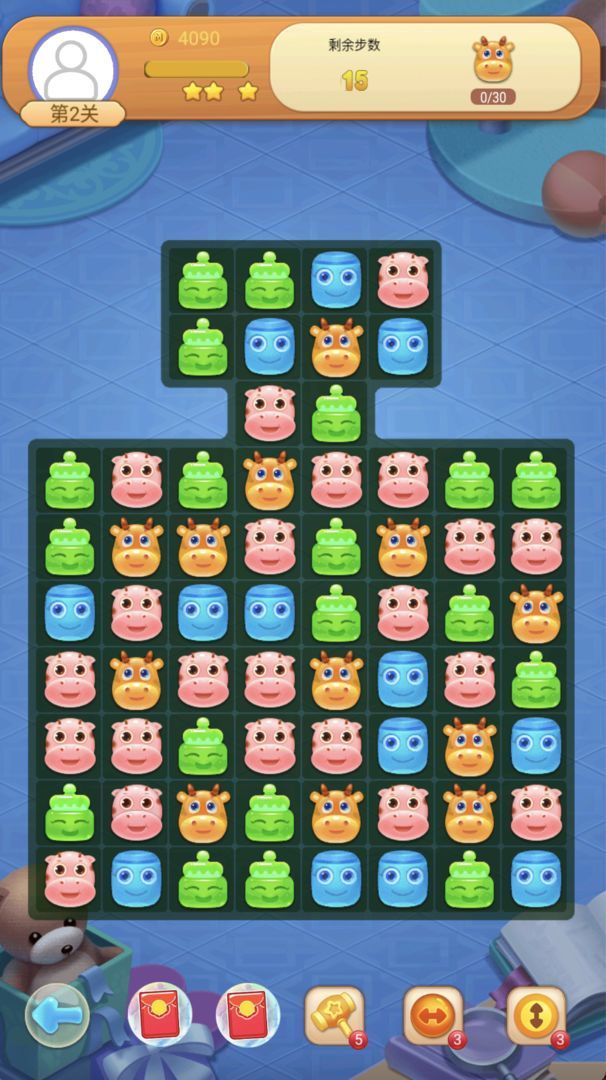
Task: Use the horizontal swap booster
Action: pyautogui.click(x=433, y=1015)
